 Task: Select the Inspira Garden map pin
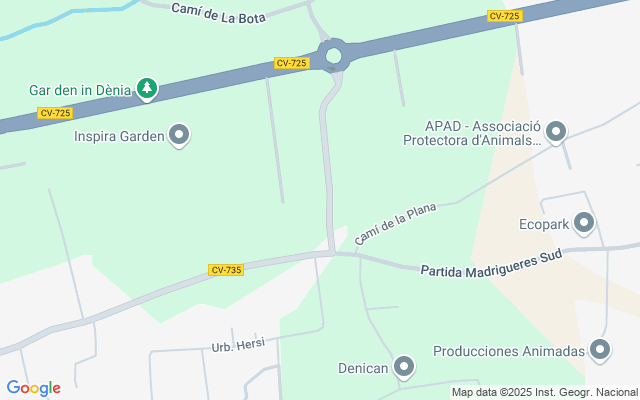click(x=179, y=136)
